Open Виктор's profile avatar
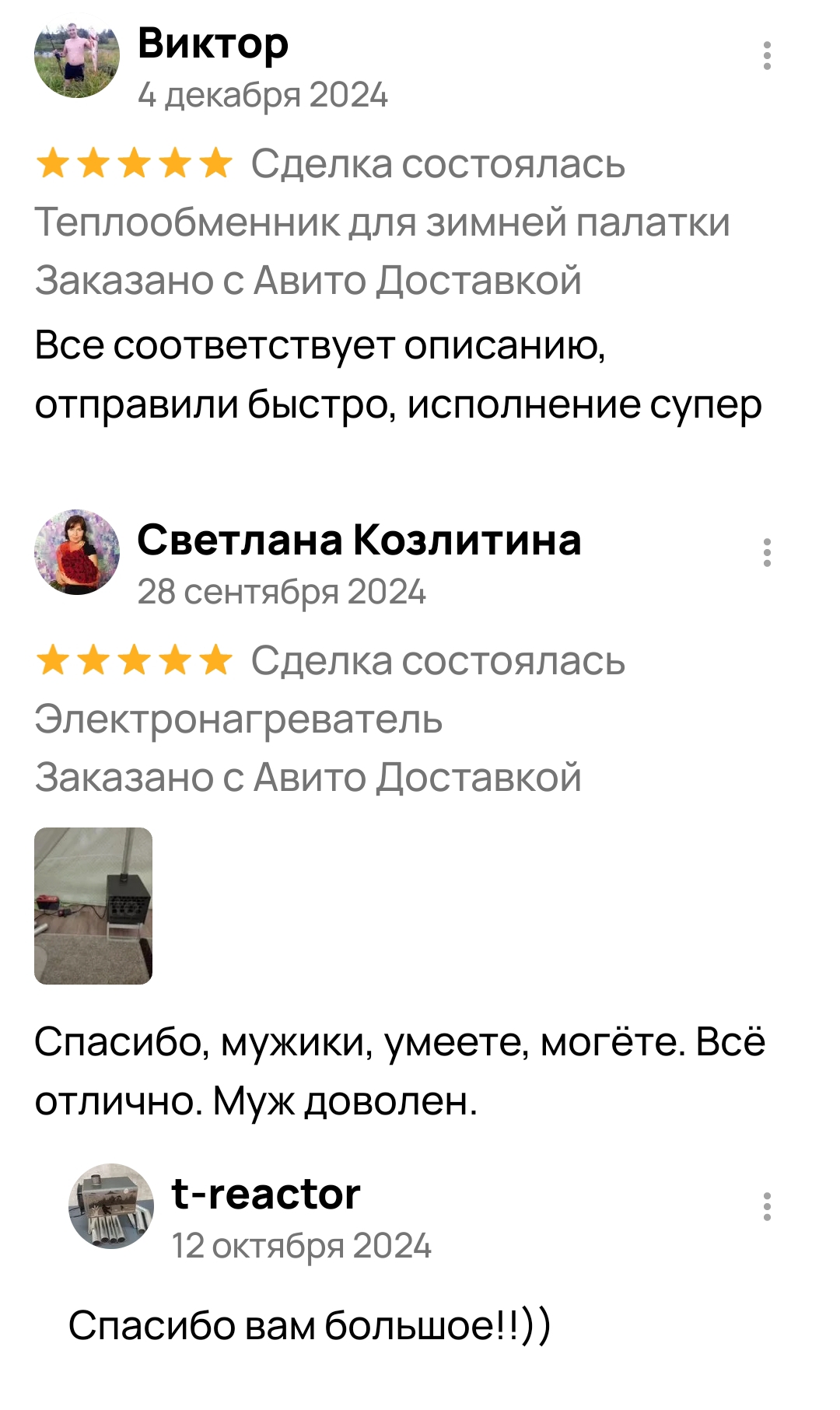This screenshot has width=840, height=1410. [x=77, y=56]
